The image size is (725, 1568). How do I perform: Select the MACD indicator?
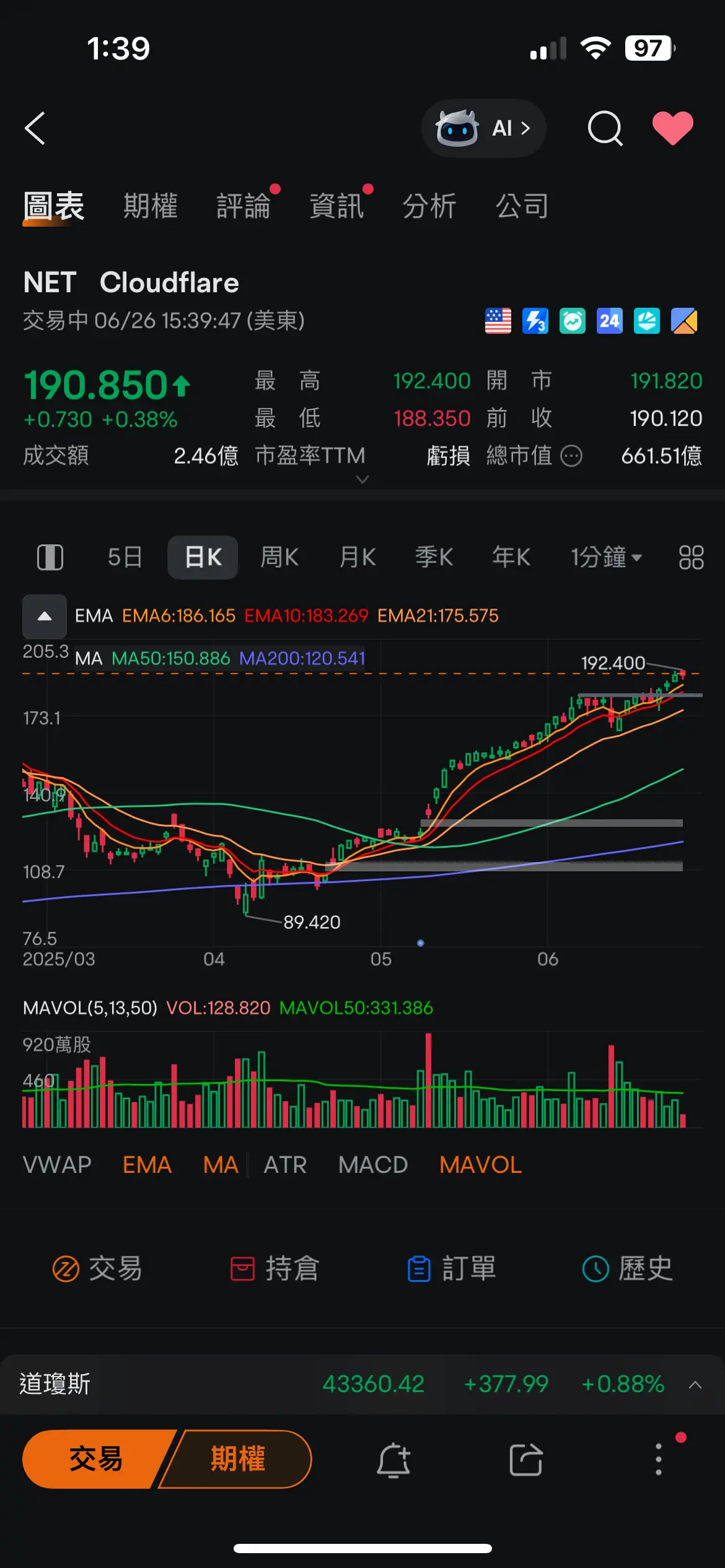373,1165
